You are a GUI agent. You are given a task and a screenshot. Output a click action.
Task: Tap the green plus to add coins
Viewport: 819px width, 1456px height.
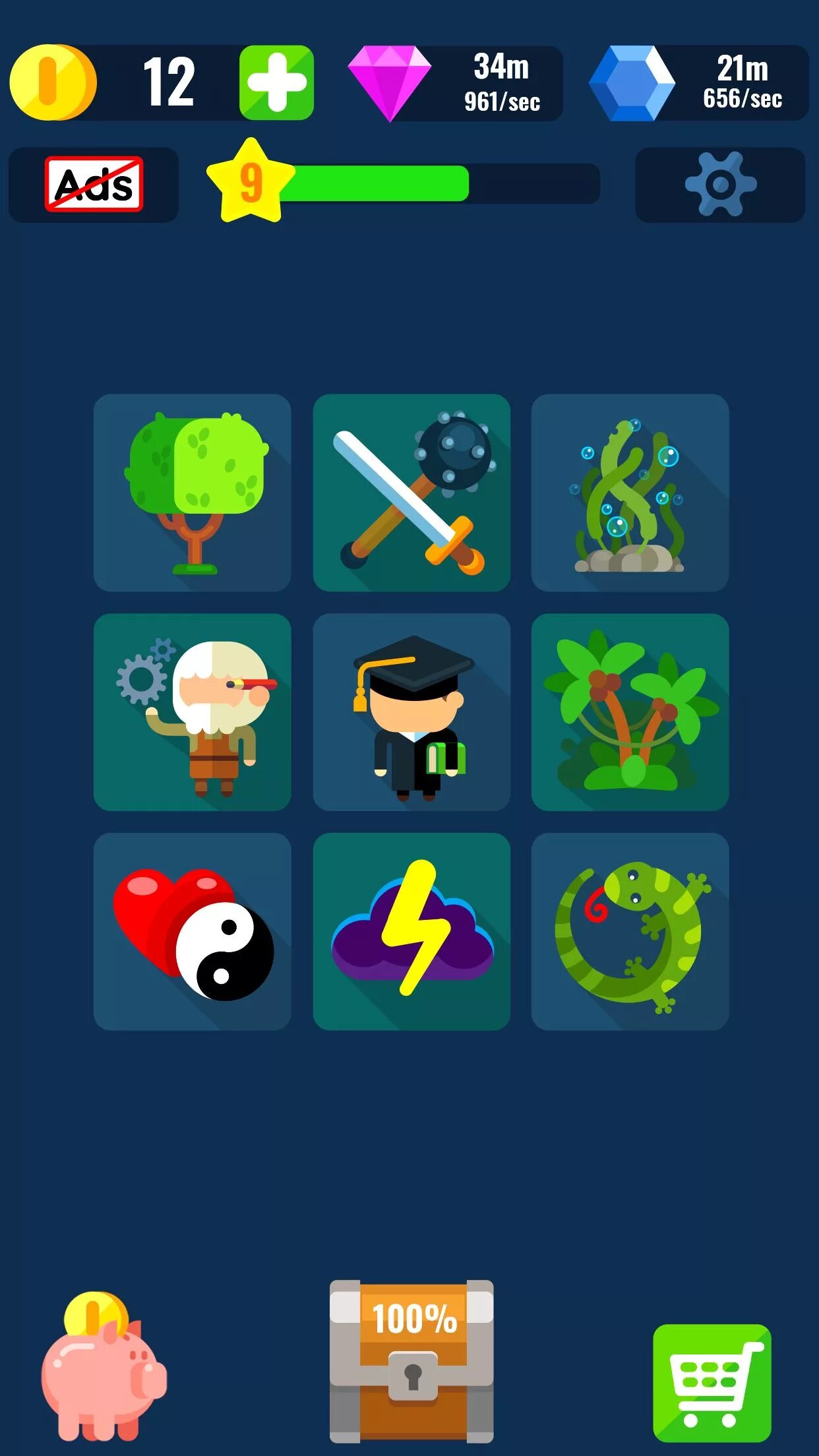pos(276,83)
